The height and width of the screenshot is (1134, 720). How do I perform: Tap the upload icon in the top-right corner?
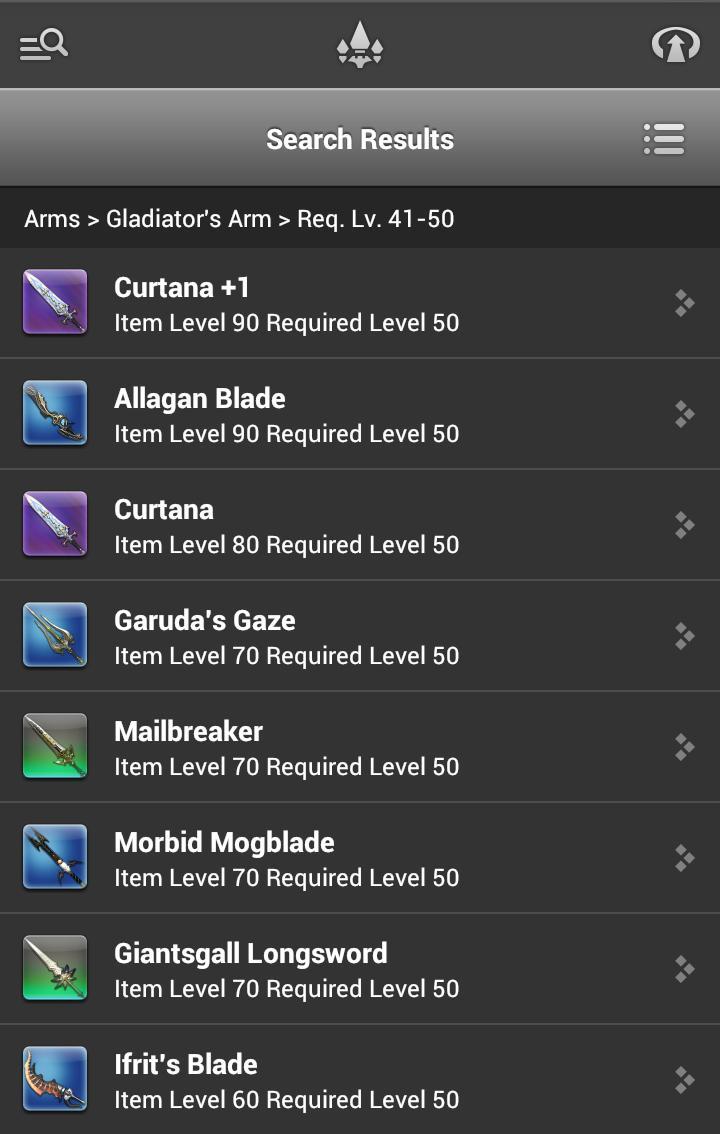675,44
